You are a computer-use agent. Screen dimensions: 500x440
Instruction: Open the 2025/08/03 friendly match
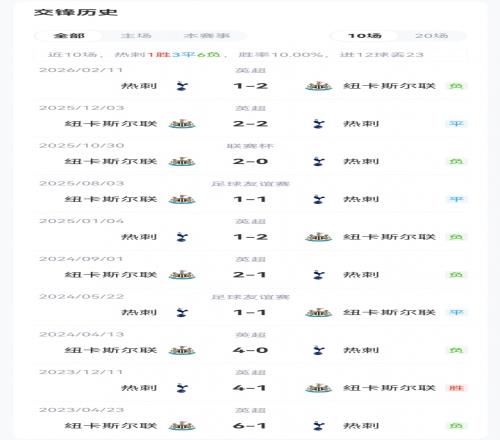click(251, 194)
